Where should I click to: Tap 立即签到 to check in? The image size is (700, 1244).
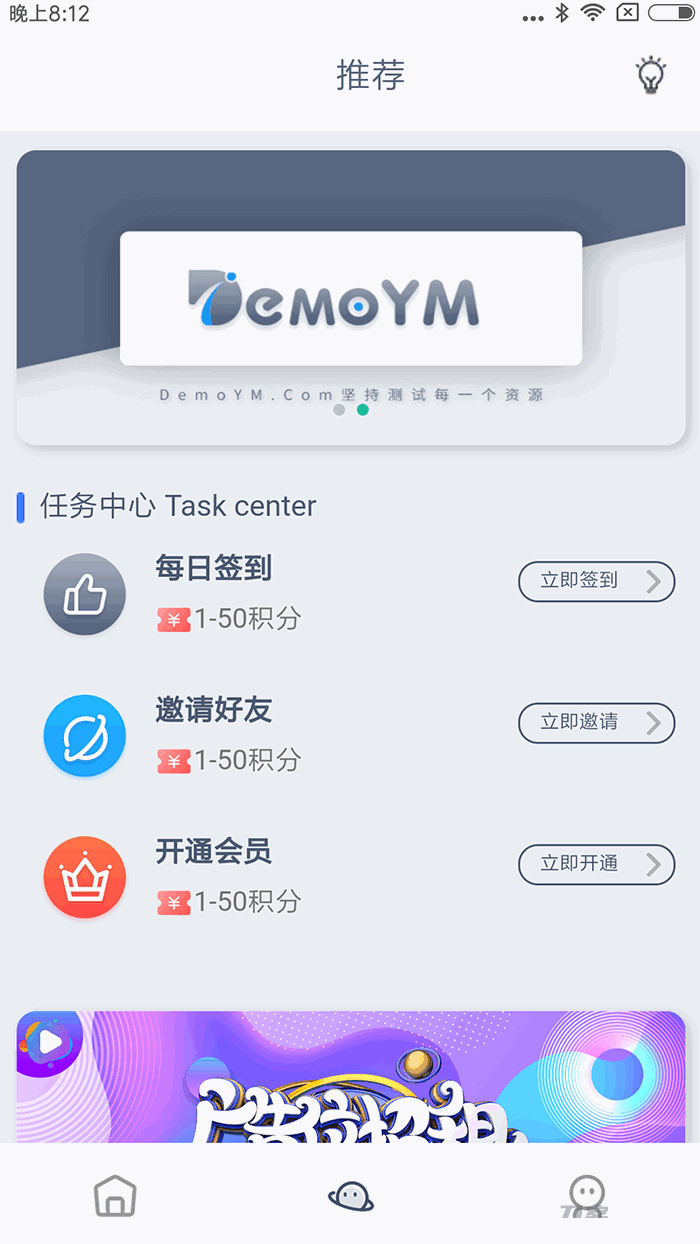point(596,581)
